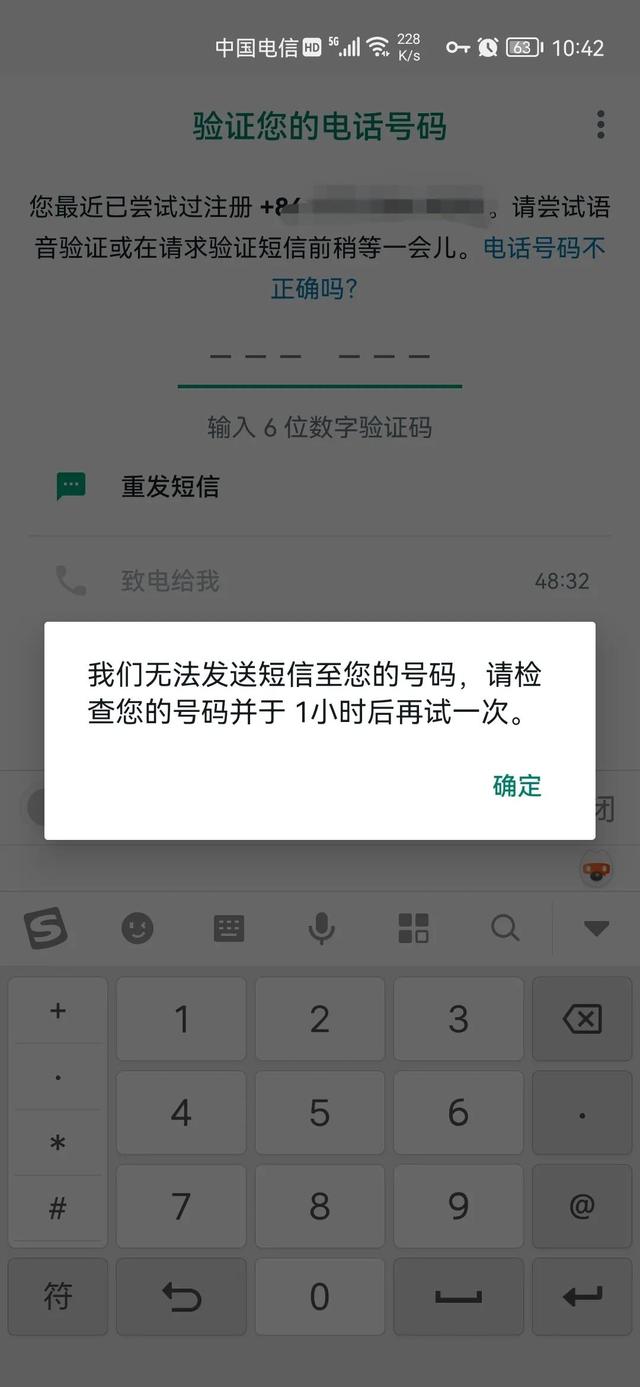This screenshot has height=1387, width=640.
Task: Confirm the dialog with 确定
Action: pyautogui.click(x=517, y=786)
